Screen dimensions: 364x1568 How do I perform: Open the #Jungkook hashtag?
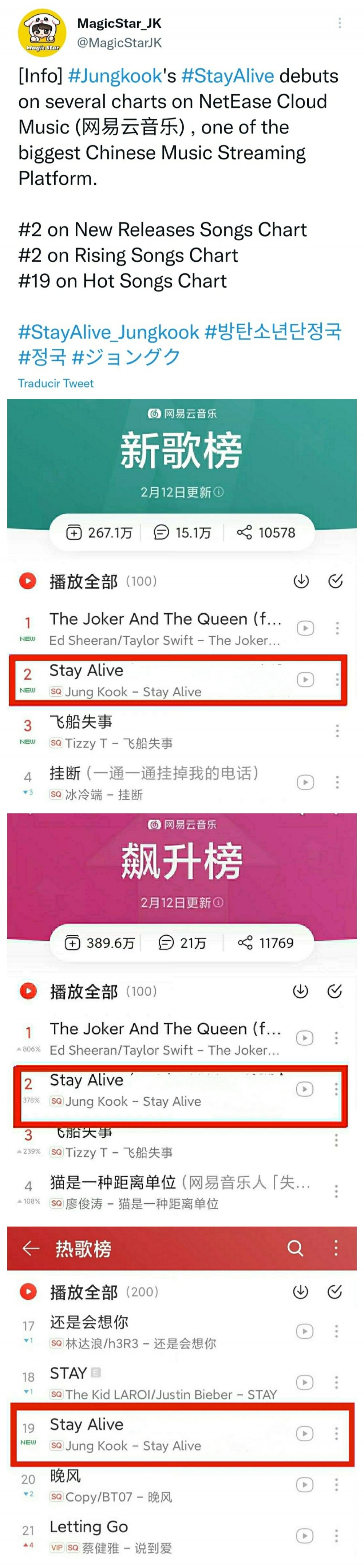click(x=114, y=76)
